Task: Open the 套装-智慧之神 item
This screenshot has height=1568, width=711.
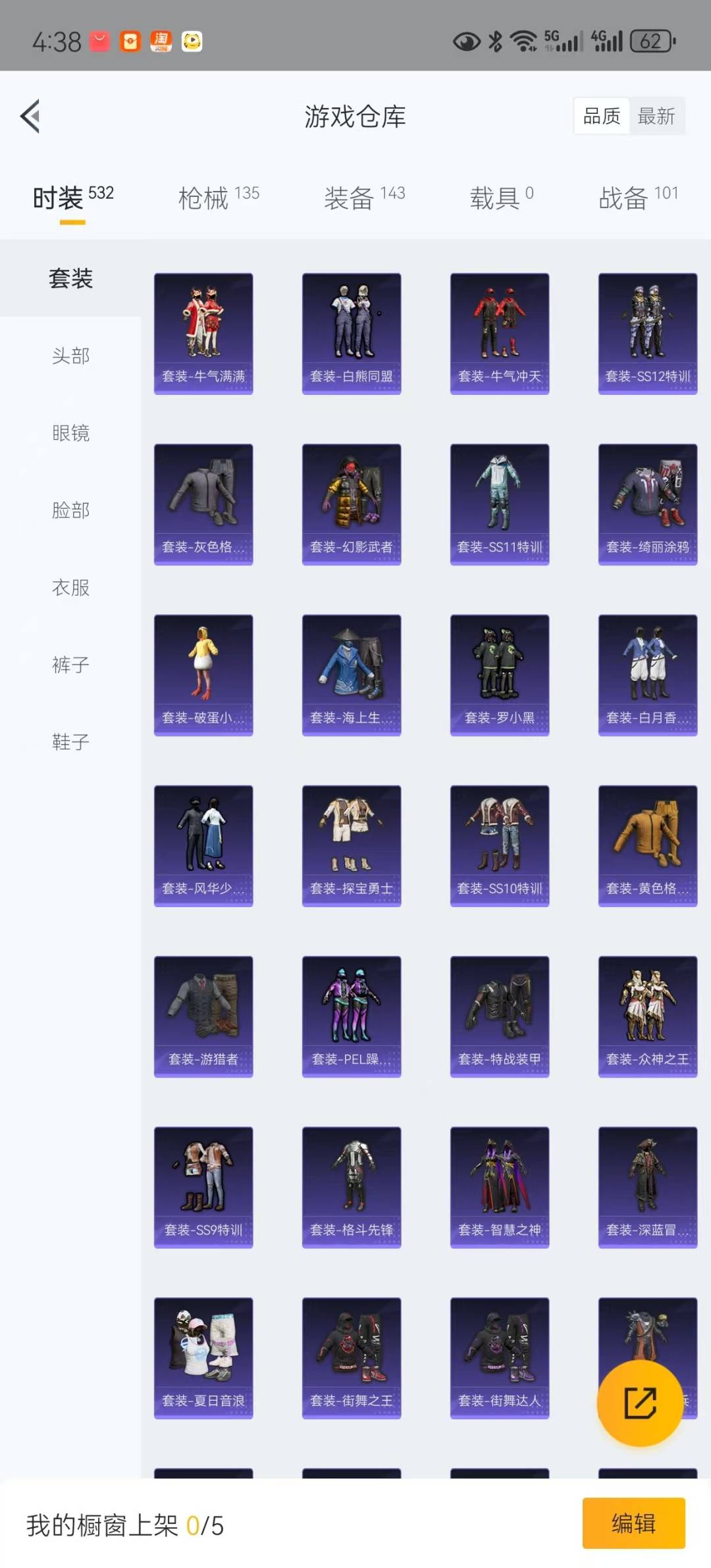Action: [500, 1188]
